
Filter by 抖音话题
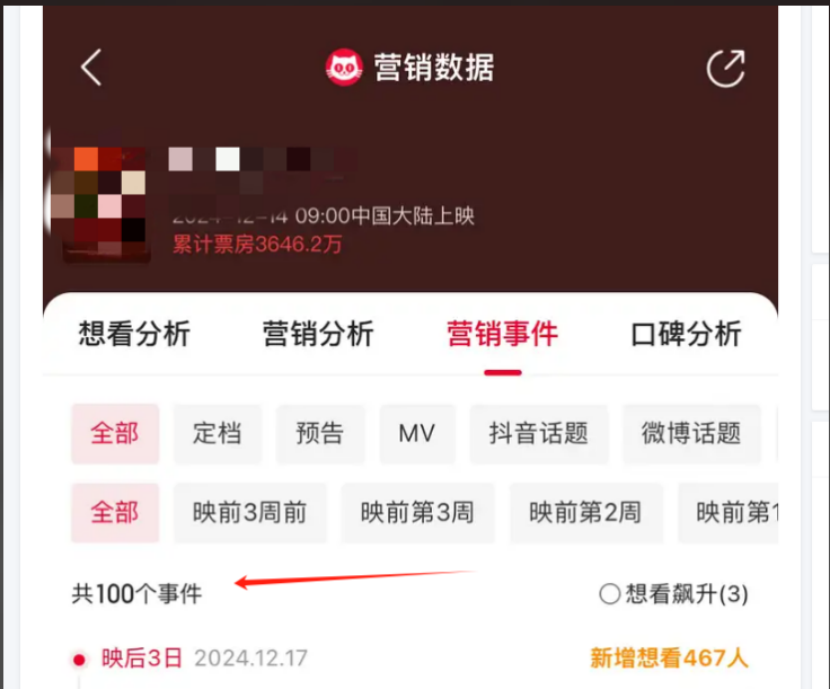pyautogui.click(x=538, y=433)
